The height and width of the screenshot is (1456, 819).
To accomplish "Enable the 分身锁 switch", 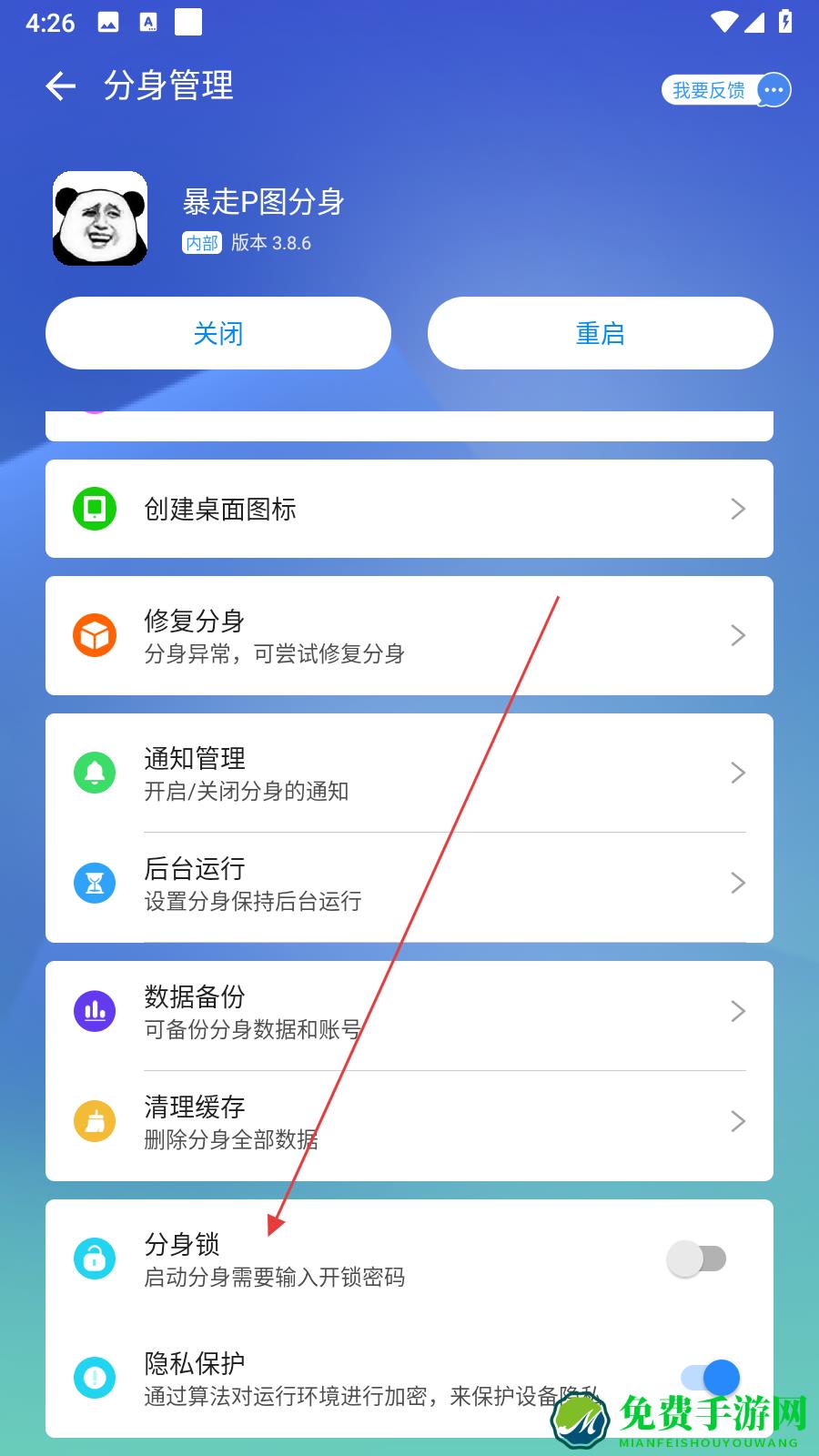I will click(696, 1259).
